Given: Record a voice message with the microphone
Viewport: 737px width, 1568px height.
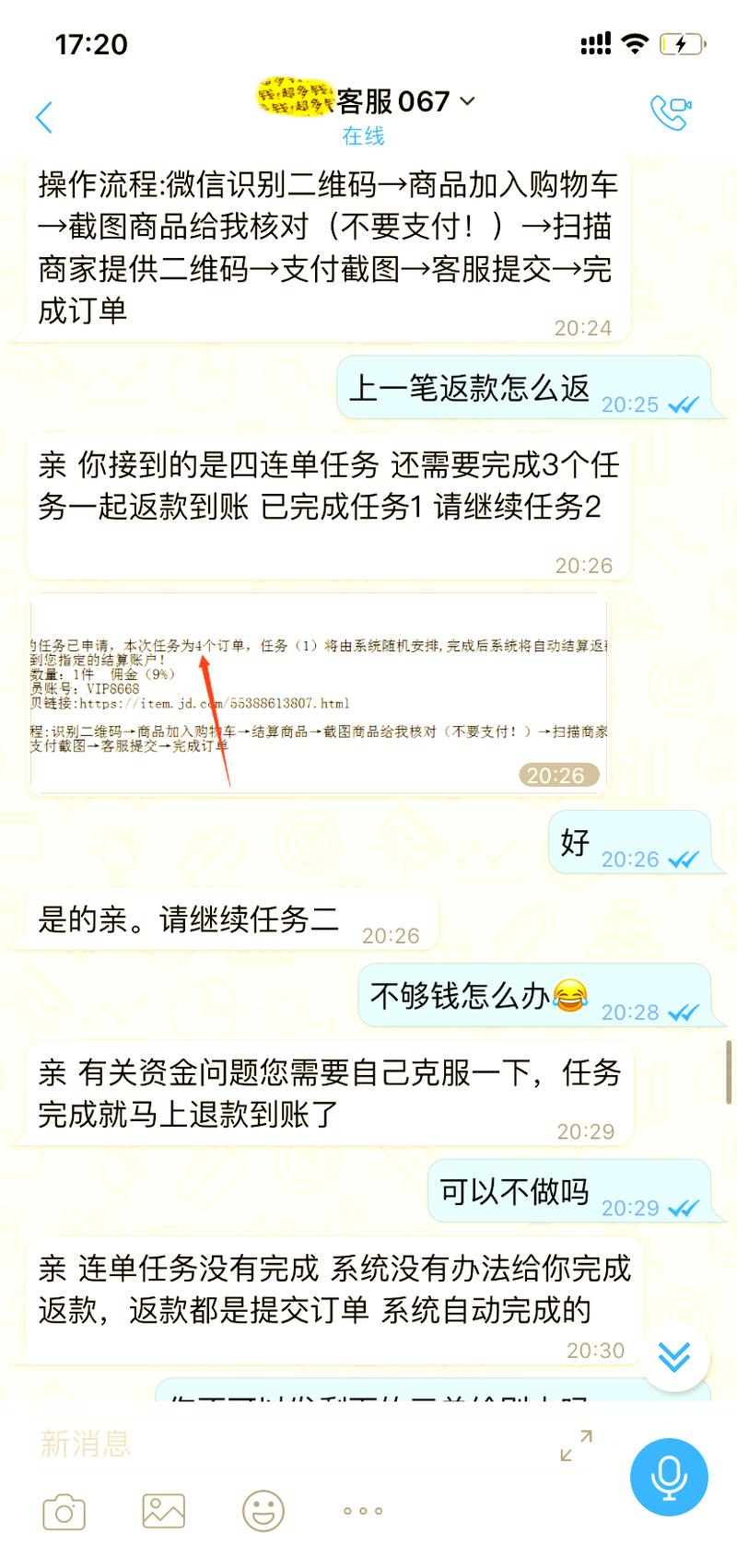Looking at the screenshot, I should (x=669, y=1476).
